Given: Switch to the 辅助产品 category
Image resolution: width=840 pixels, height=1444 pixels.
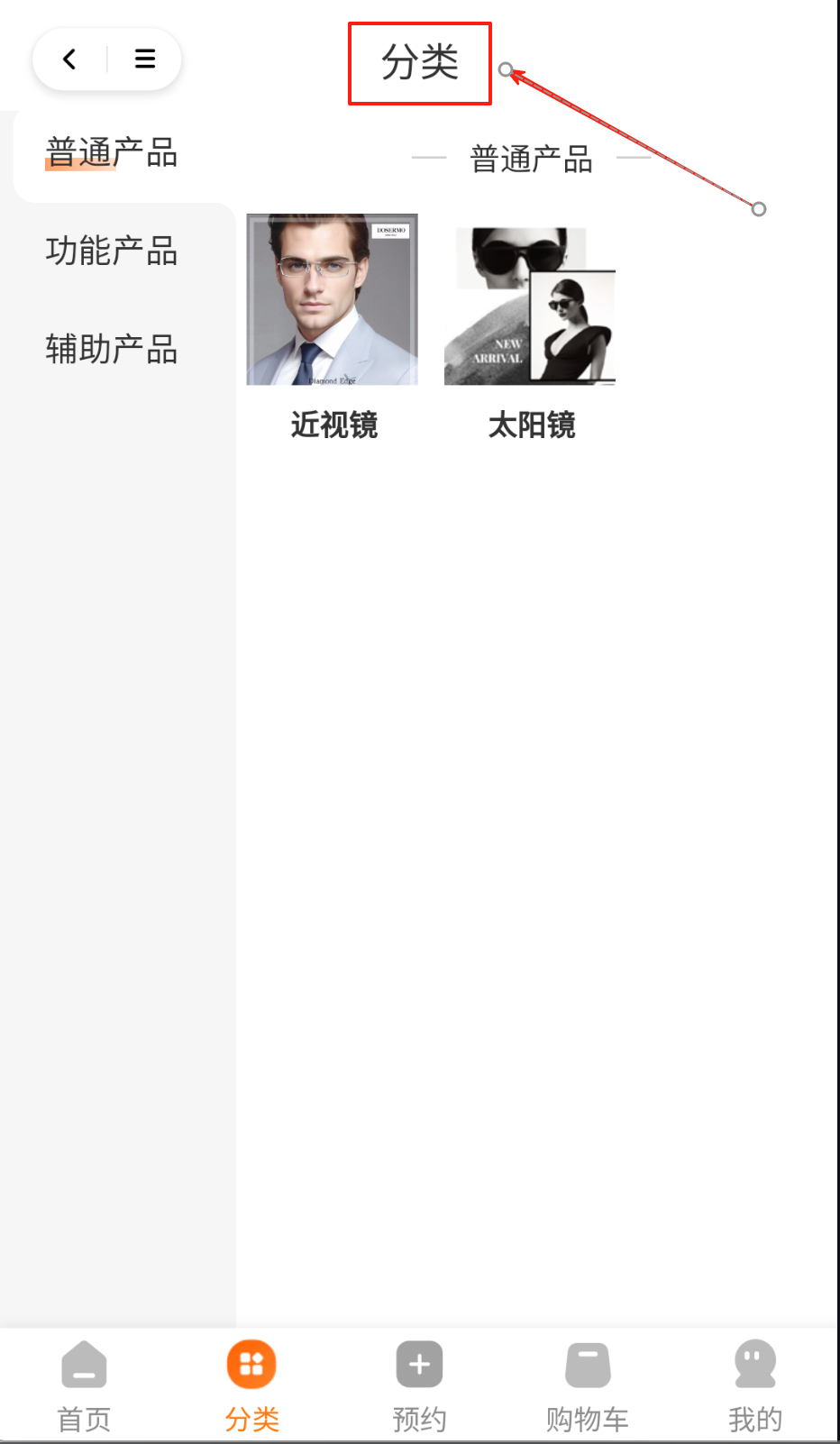Looking at the screenshot, I should 112,349.
